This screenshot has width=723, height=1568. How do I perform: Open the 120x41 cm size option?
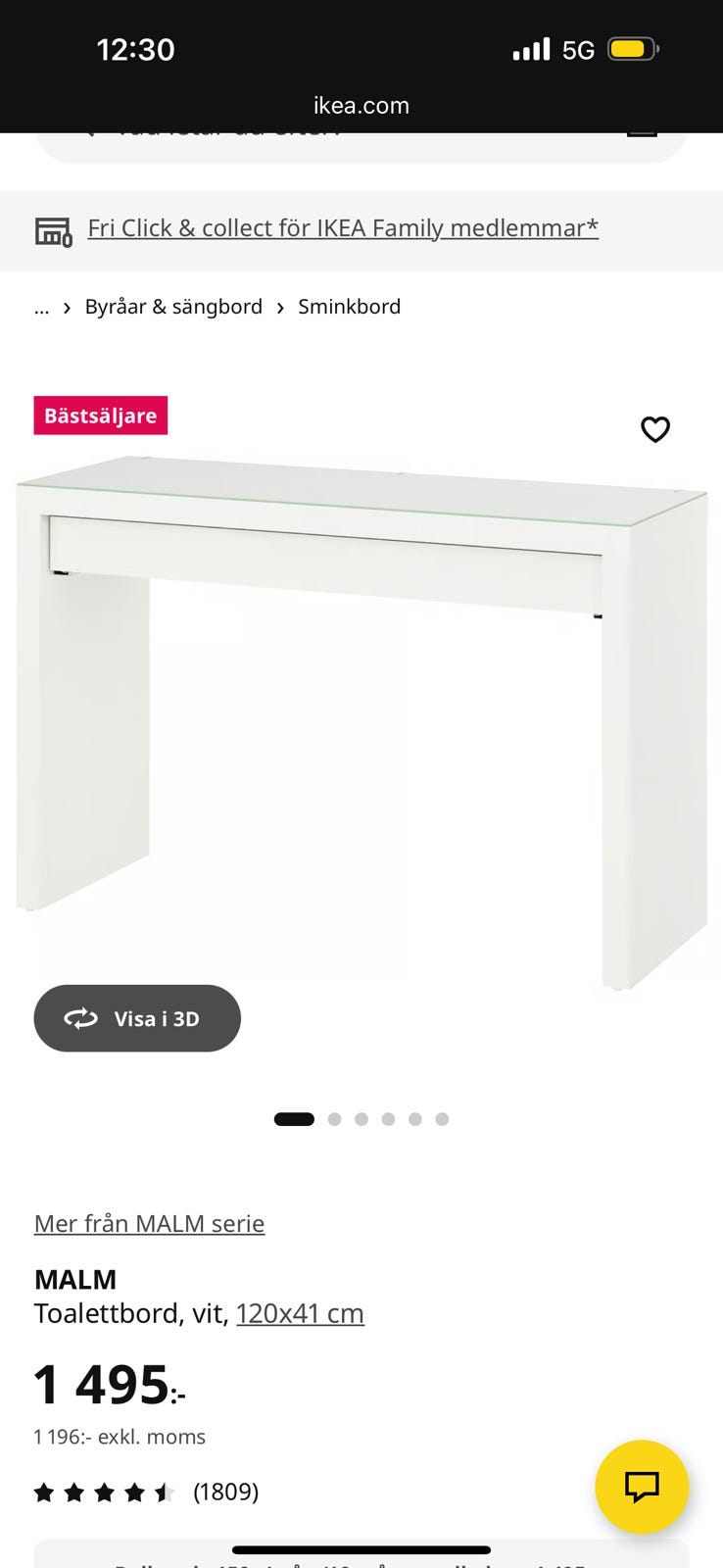tap(300, 1313)
